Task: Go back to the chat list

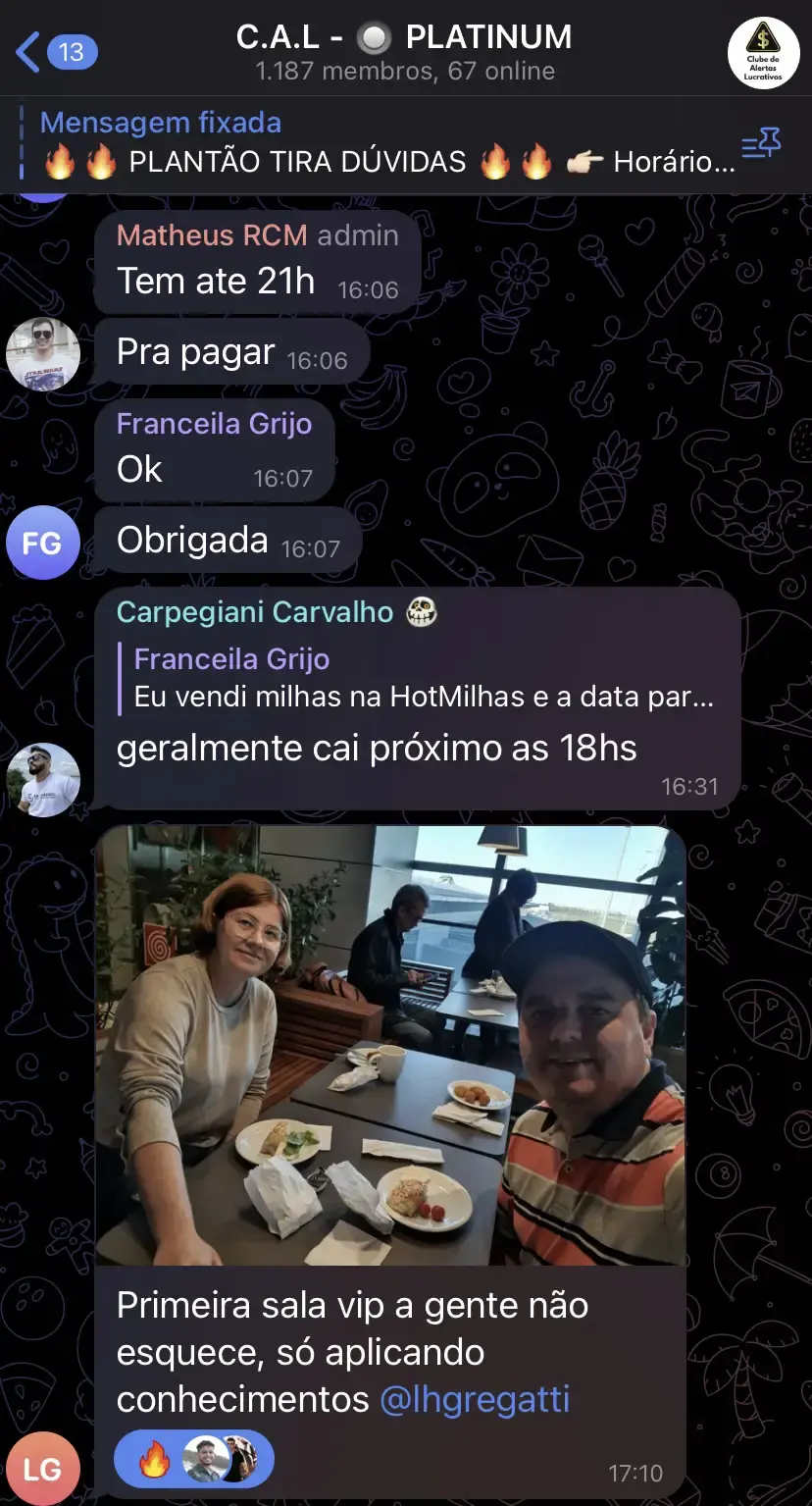Action: [55, 51]
